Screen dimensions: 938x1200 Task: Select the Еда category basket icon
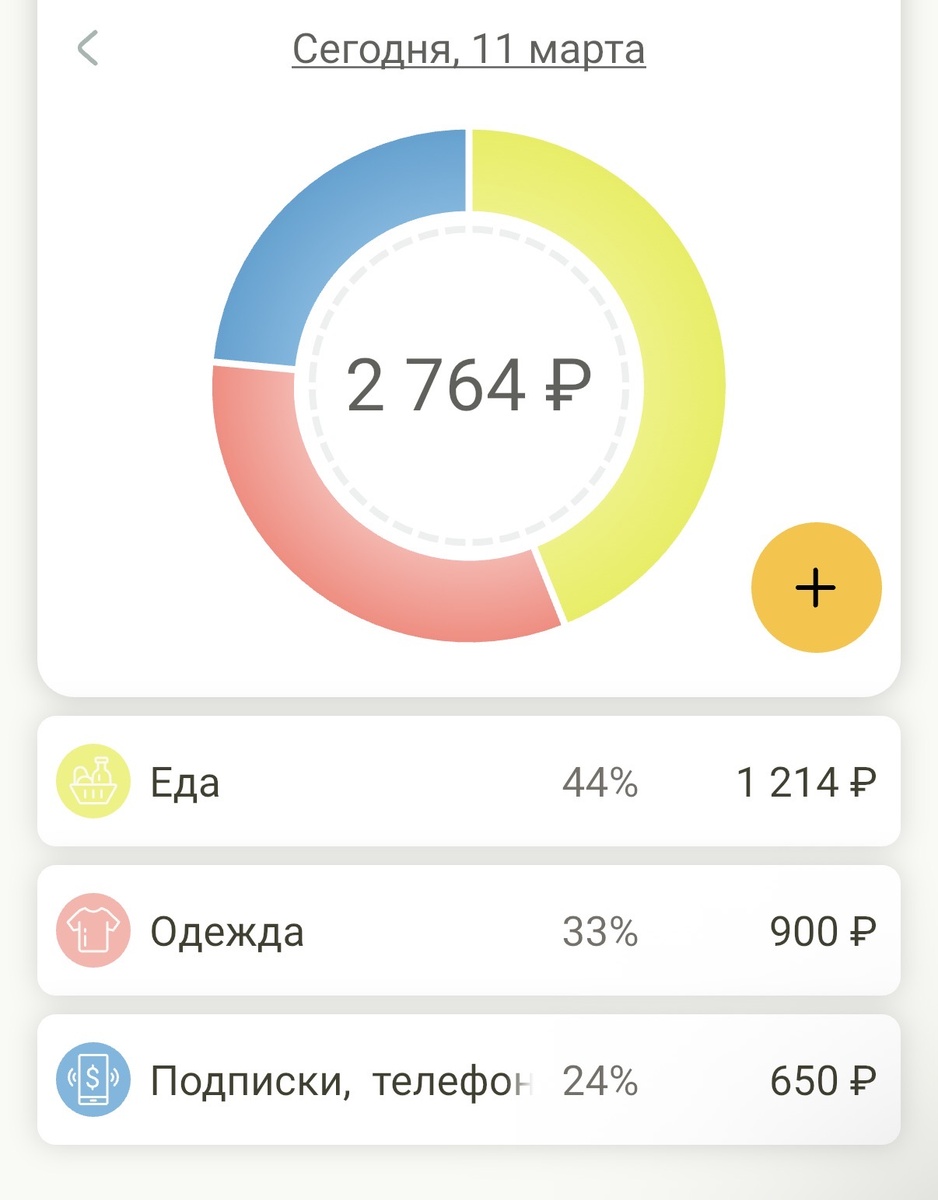pyautogui.click(x=92, y=782)
